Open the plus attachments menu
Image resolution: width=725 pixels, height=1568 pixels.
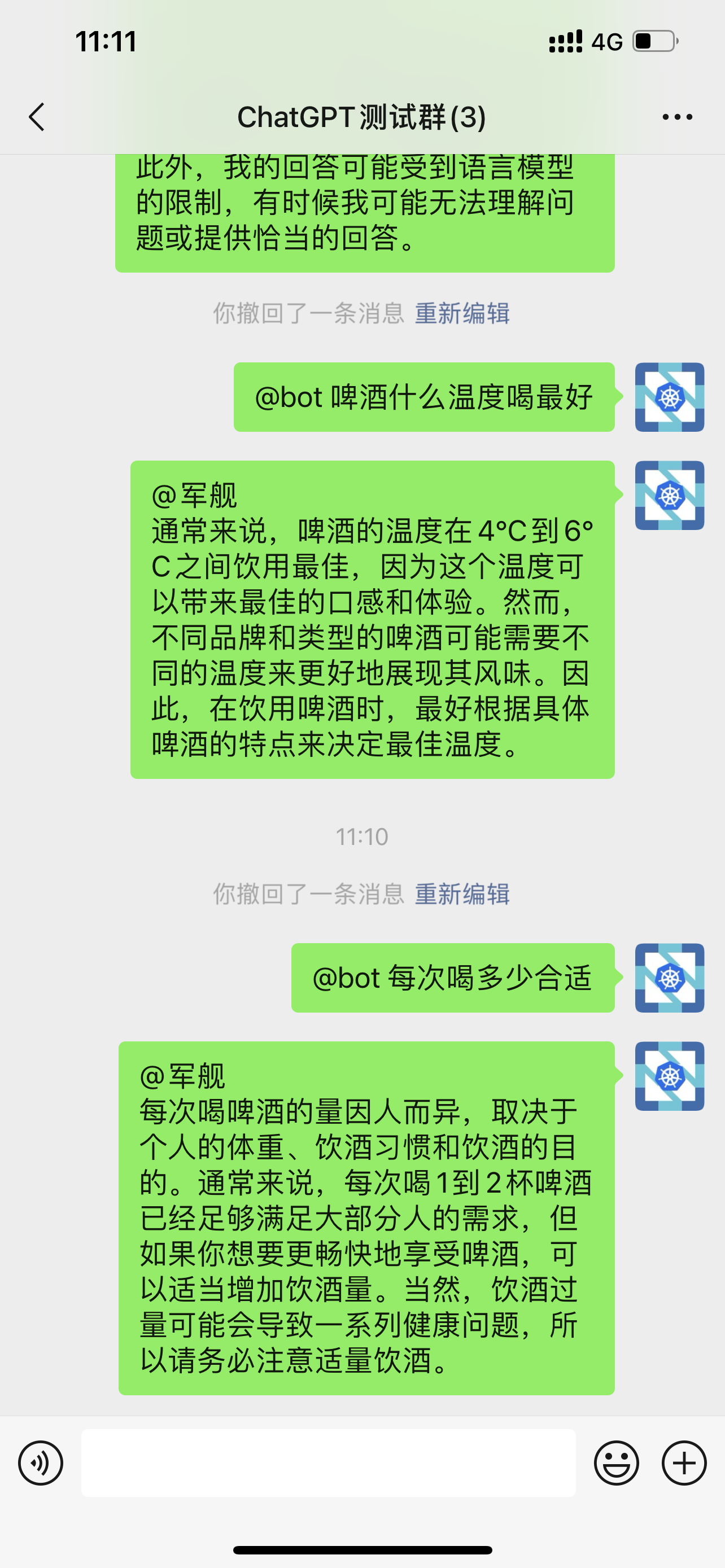(x=684, y=1462)
